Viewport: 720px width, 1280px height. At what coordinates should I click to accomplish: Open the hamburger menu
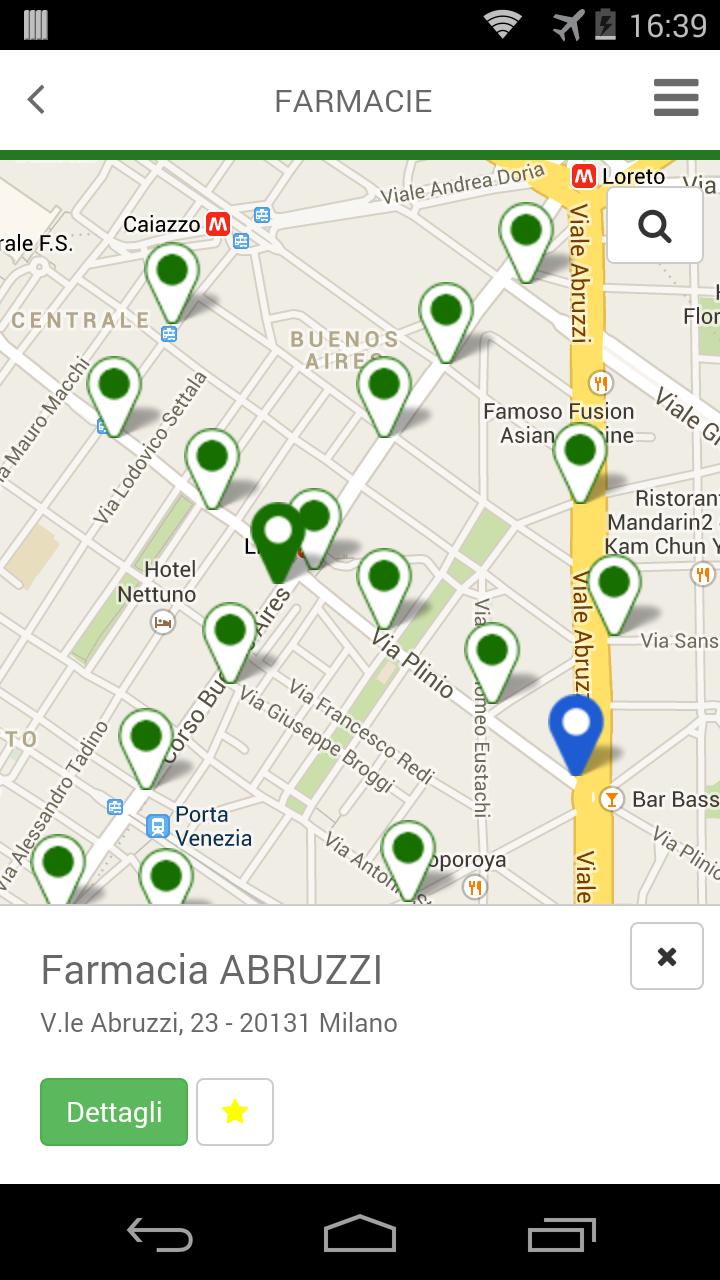676,99
